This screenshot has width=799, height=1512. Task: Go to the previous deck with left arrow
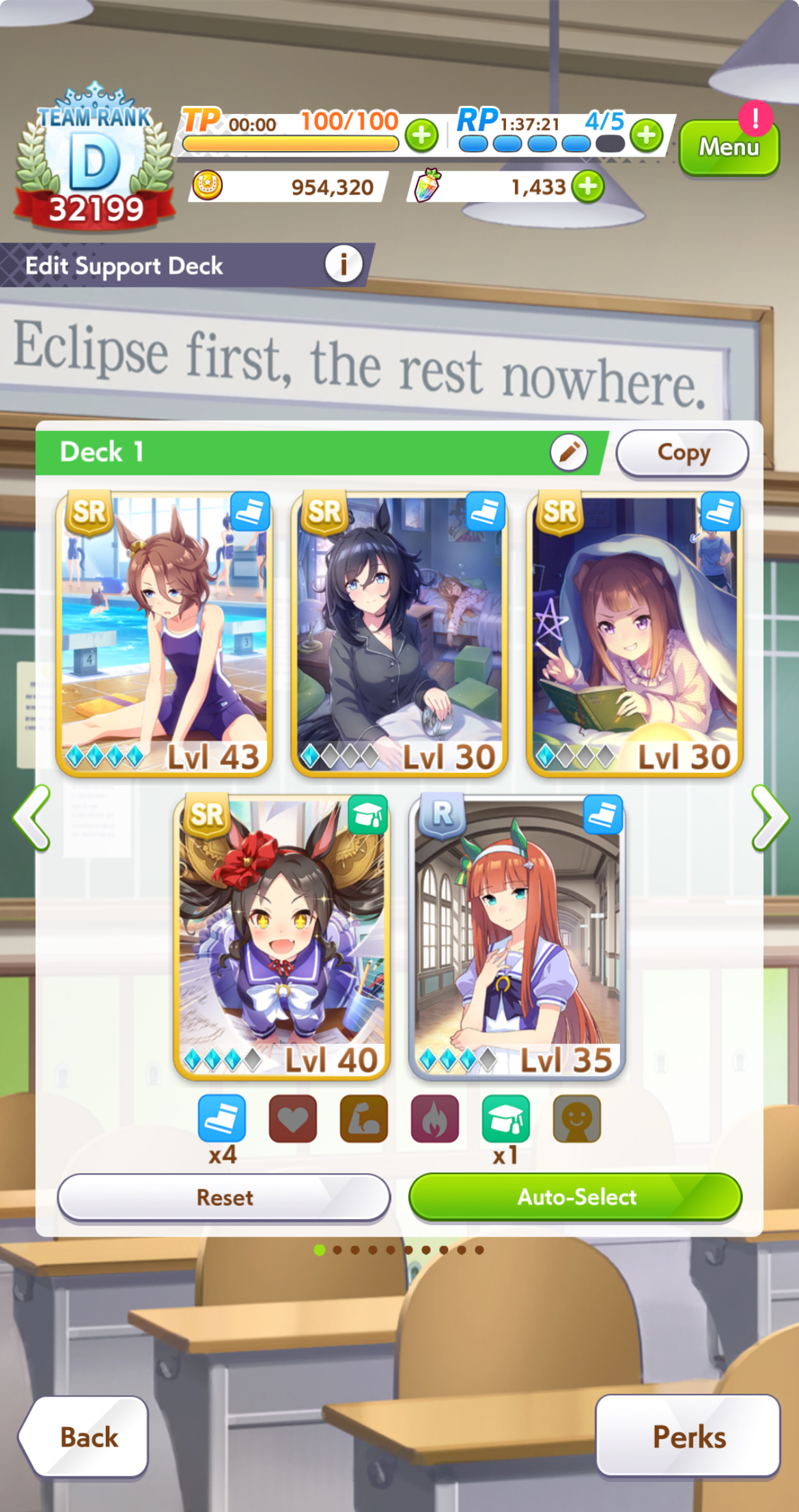pyautogui.click(x=31, y=817)
